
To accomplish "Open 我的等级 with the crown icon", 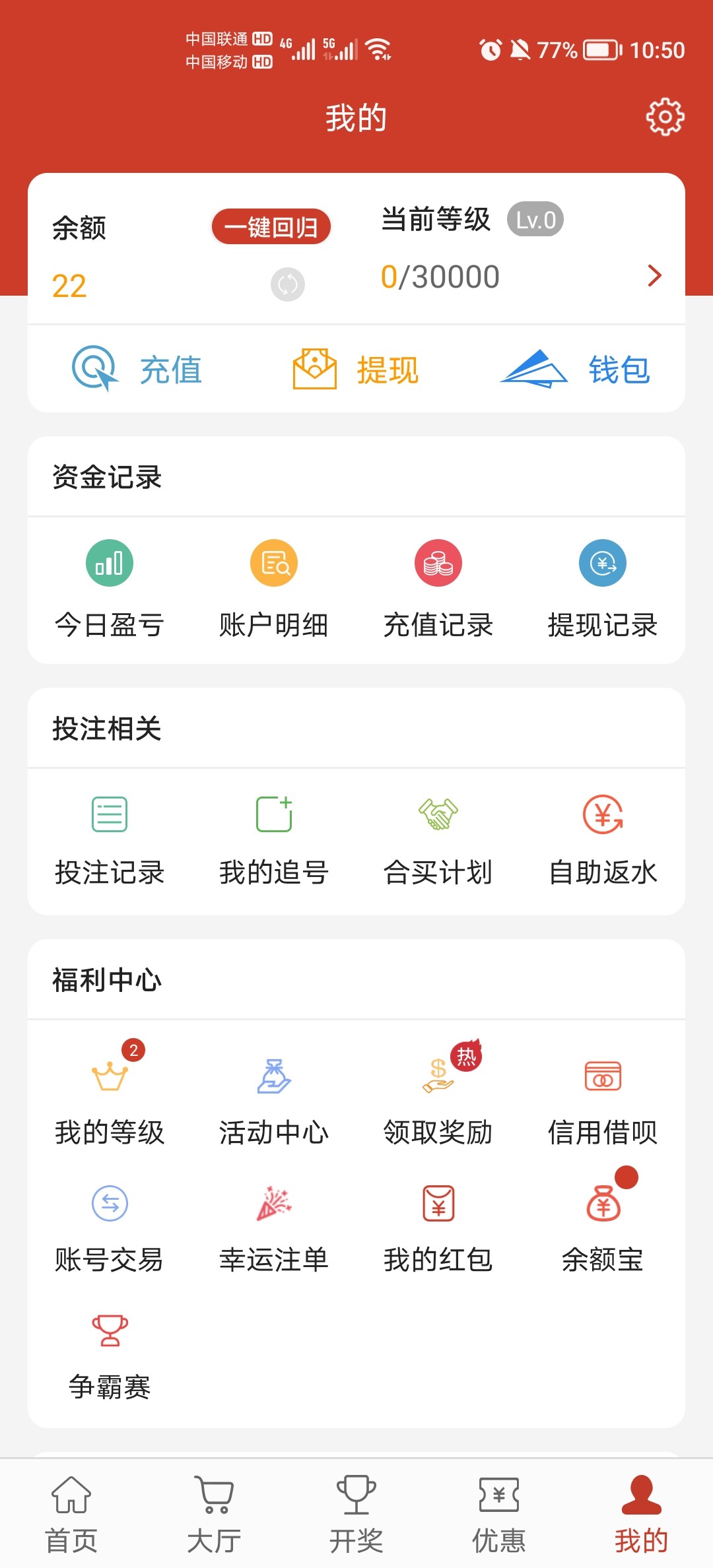I will click(x=110, y=1095).
